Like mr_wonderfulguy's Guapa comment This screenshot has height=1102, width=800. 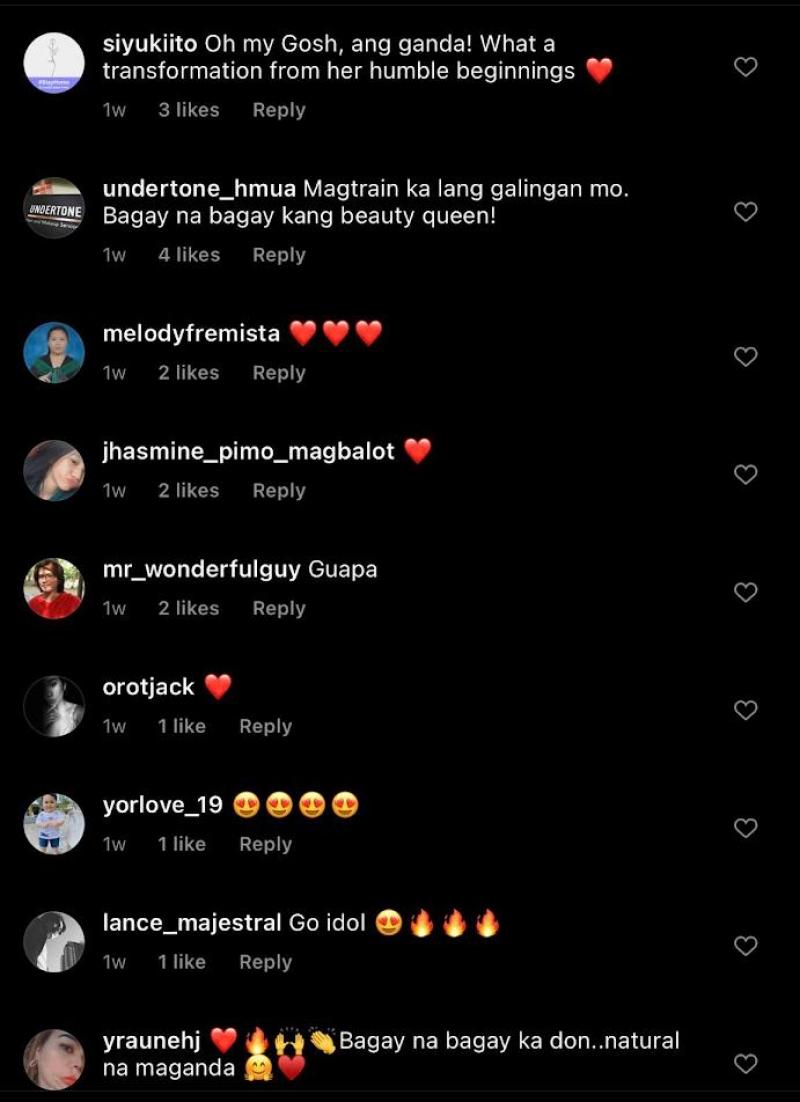coord(746,592)
